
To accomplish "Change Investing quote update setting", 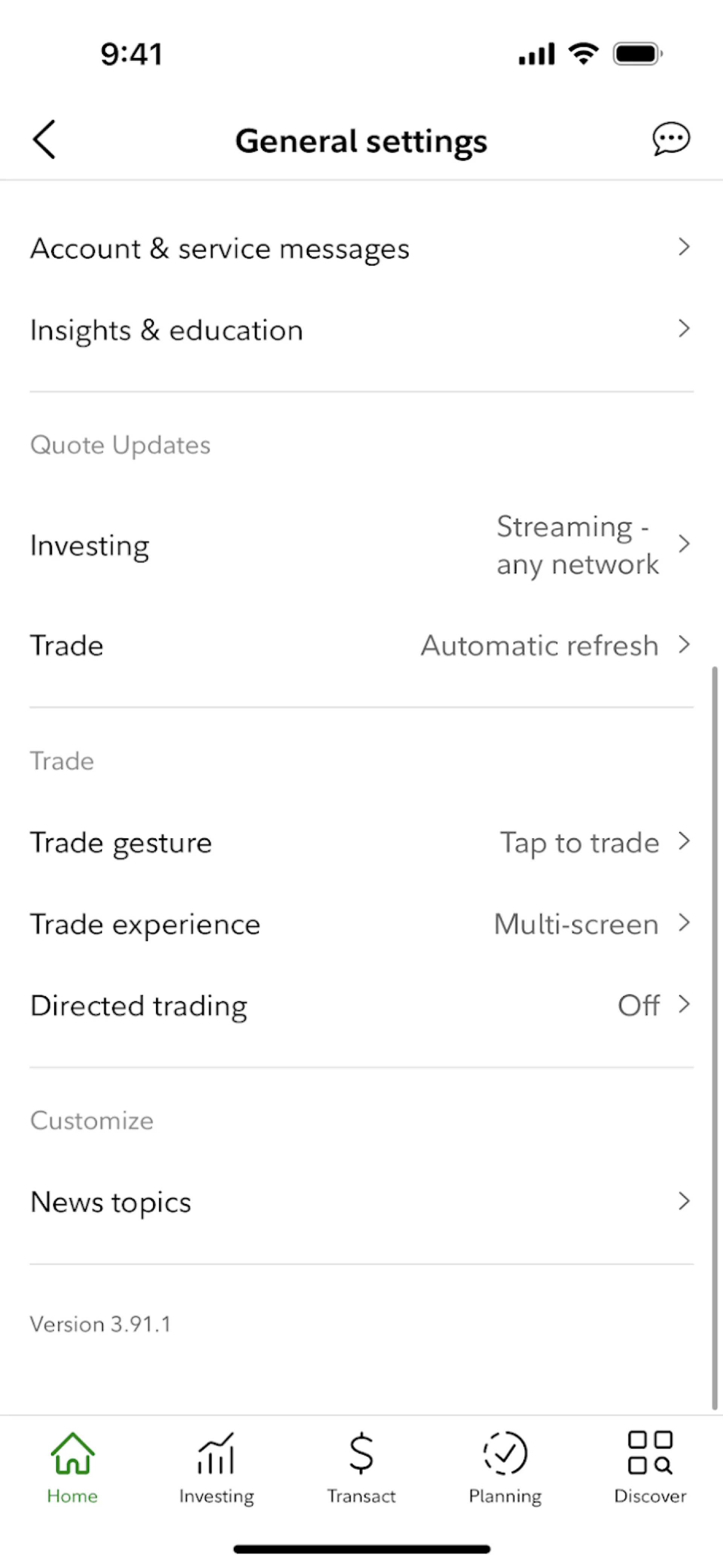I will pyautogui.click(x=361, y=546).
